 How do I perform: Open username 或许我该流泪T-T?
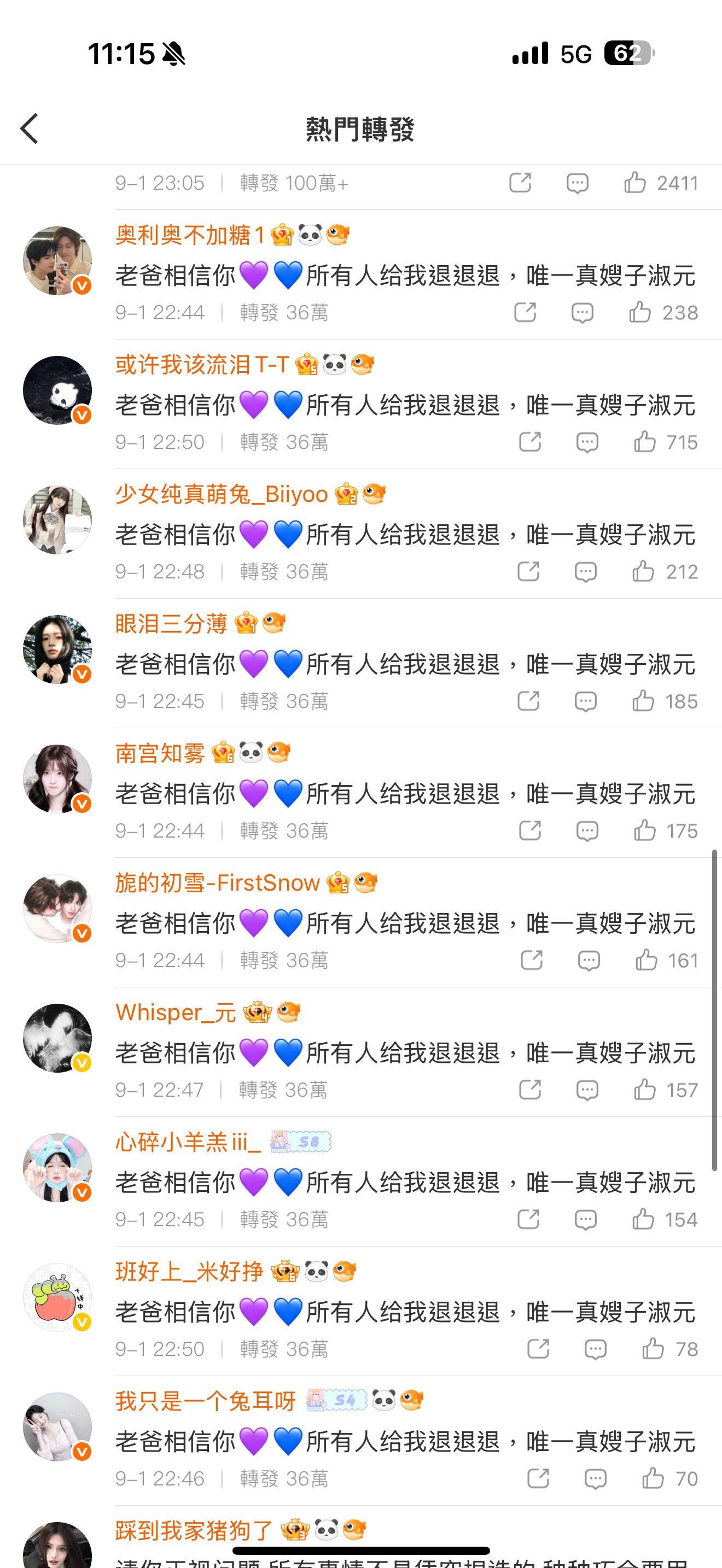[202, 365]
